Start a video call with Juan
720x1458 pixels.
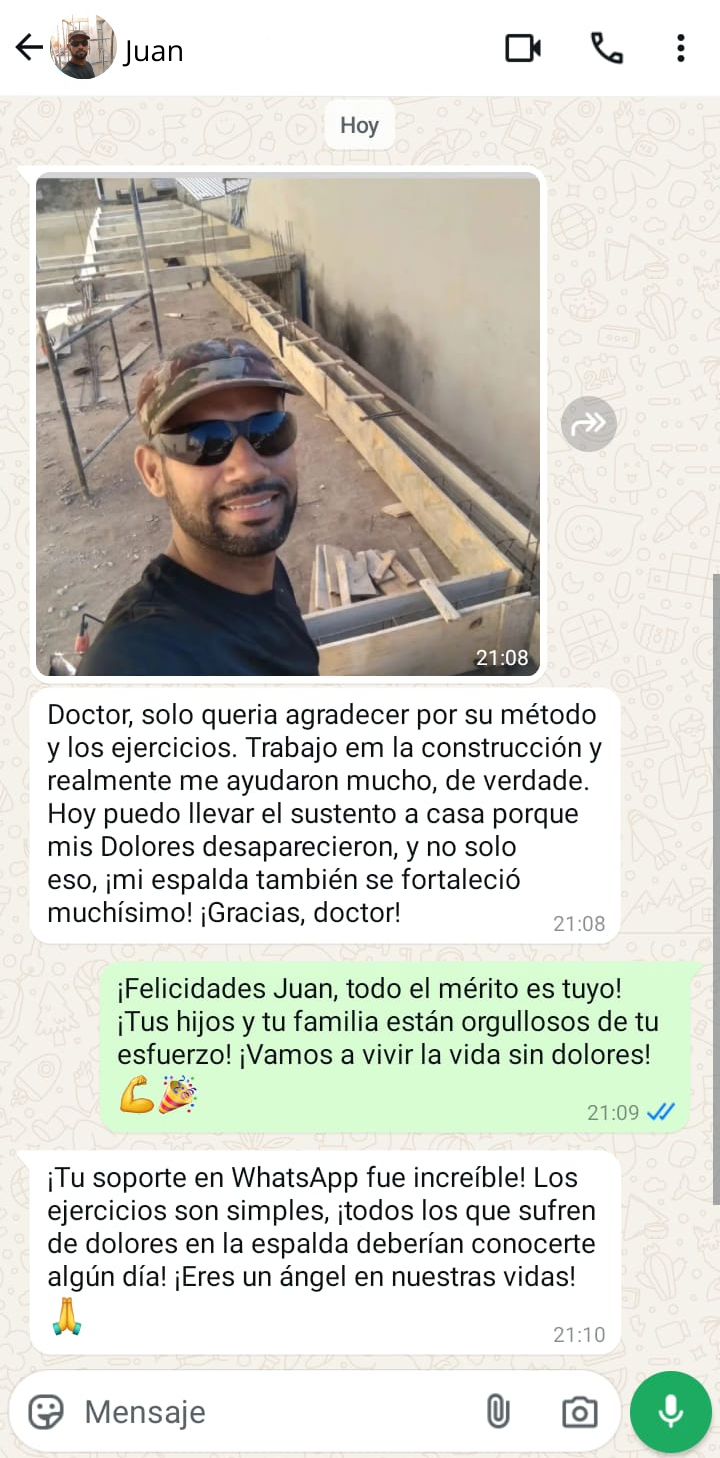[523, 47]
